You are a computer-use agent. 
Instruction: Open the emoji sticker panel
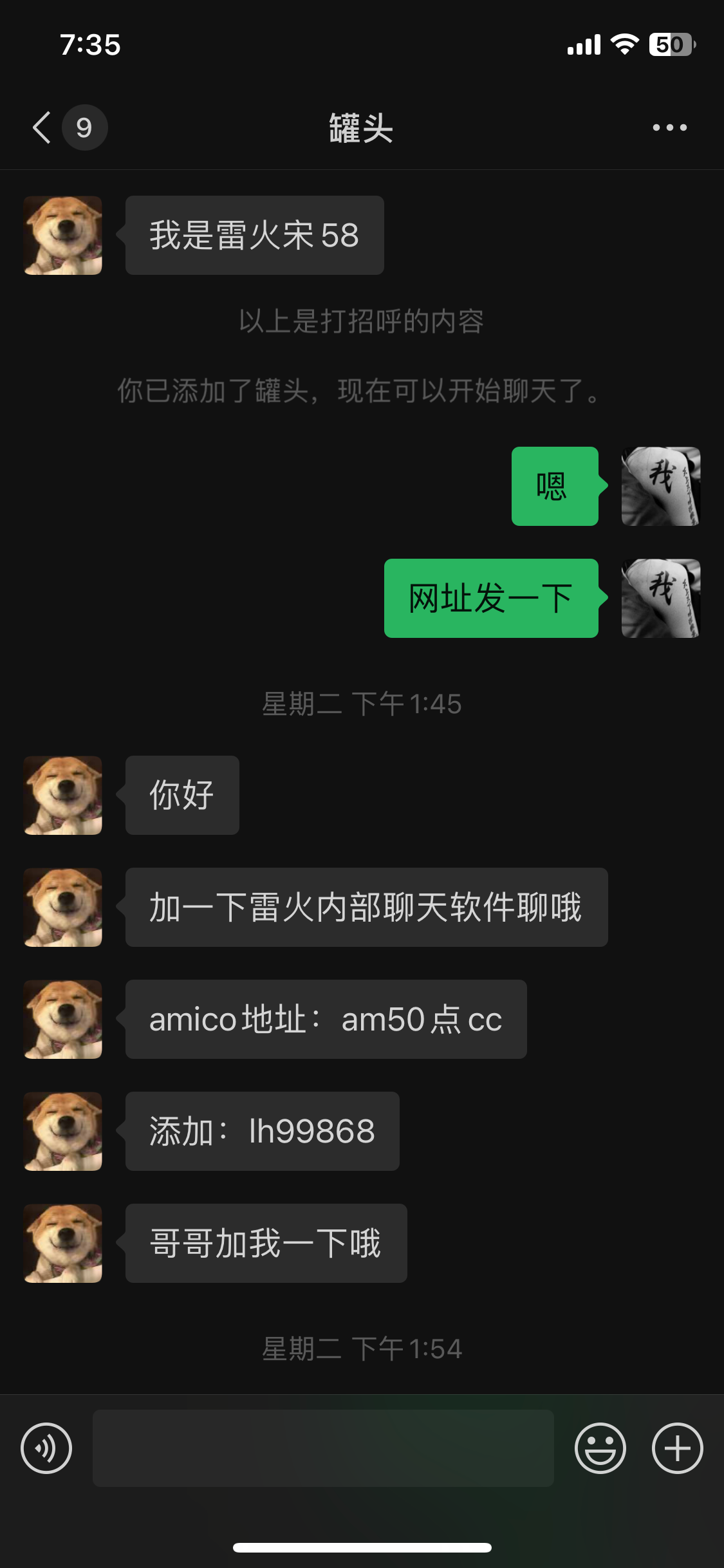tap(600, 1448)
